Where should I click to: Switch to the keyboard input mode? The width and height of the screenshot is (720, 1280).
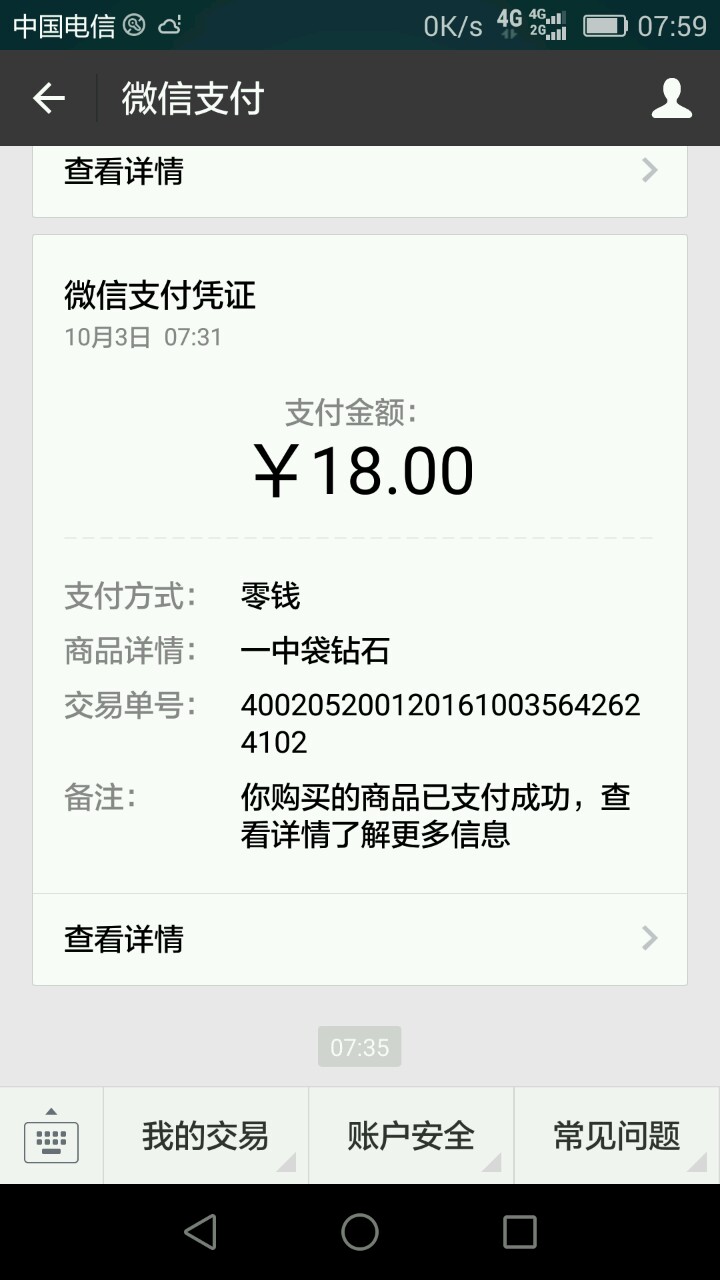(x=51, y=1136)
